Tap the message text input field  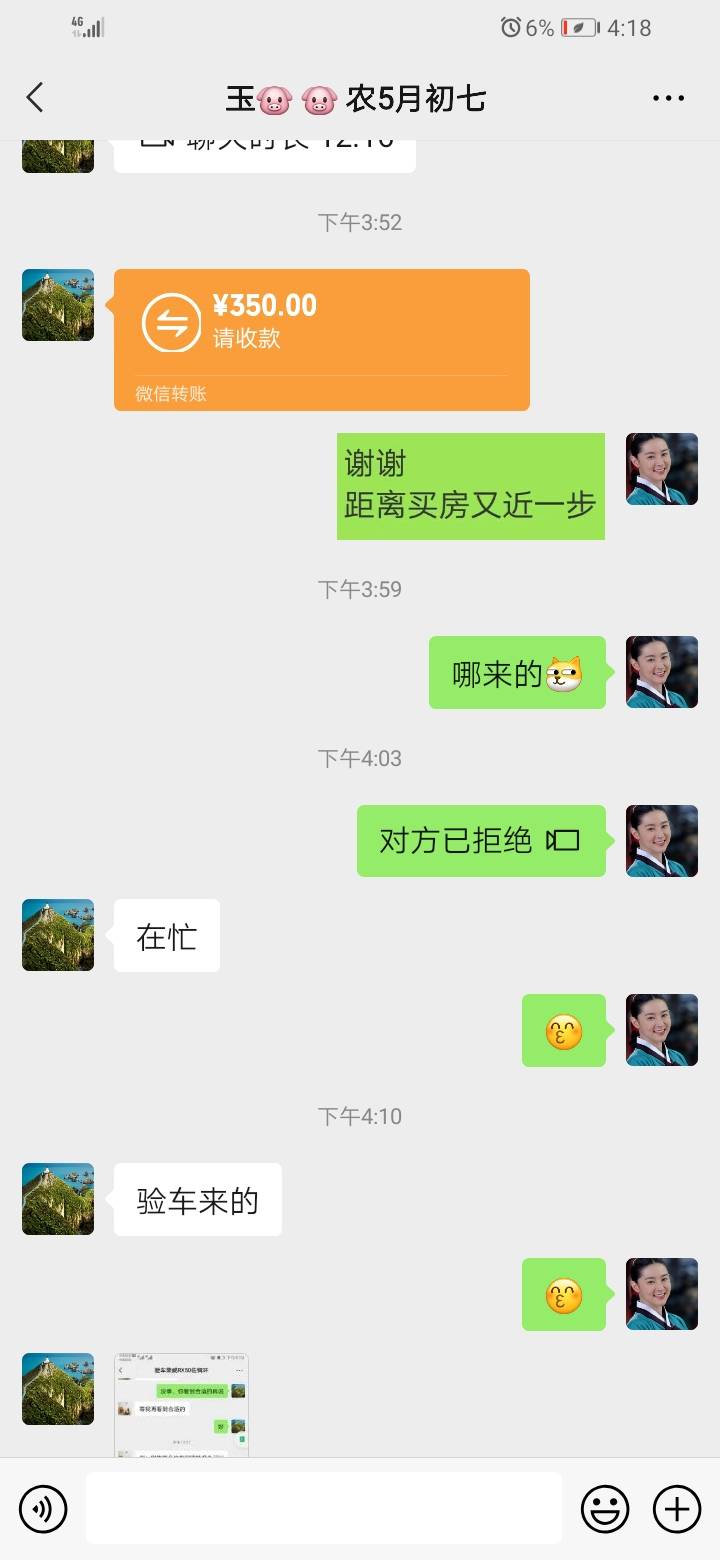(320, 1508)
